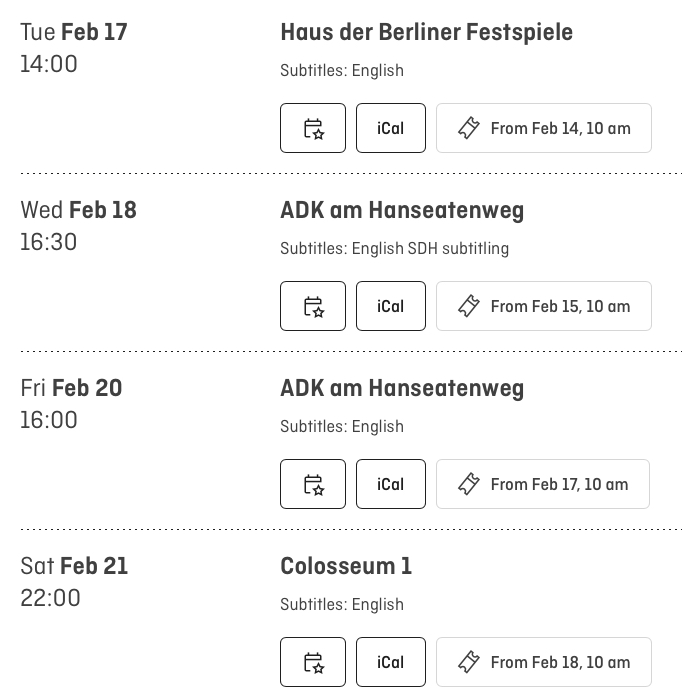Viewport: 682px width, 697px height.
Task: Download iCal for Feb 21 screening
Action: [391, 662]
